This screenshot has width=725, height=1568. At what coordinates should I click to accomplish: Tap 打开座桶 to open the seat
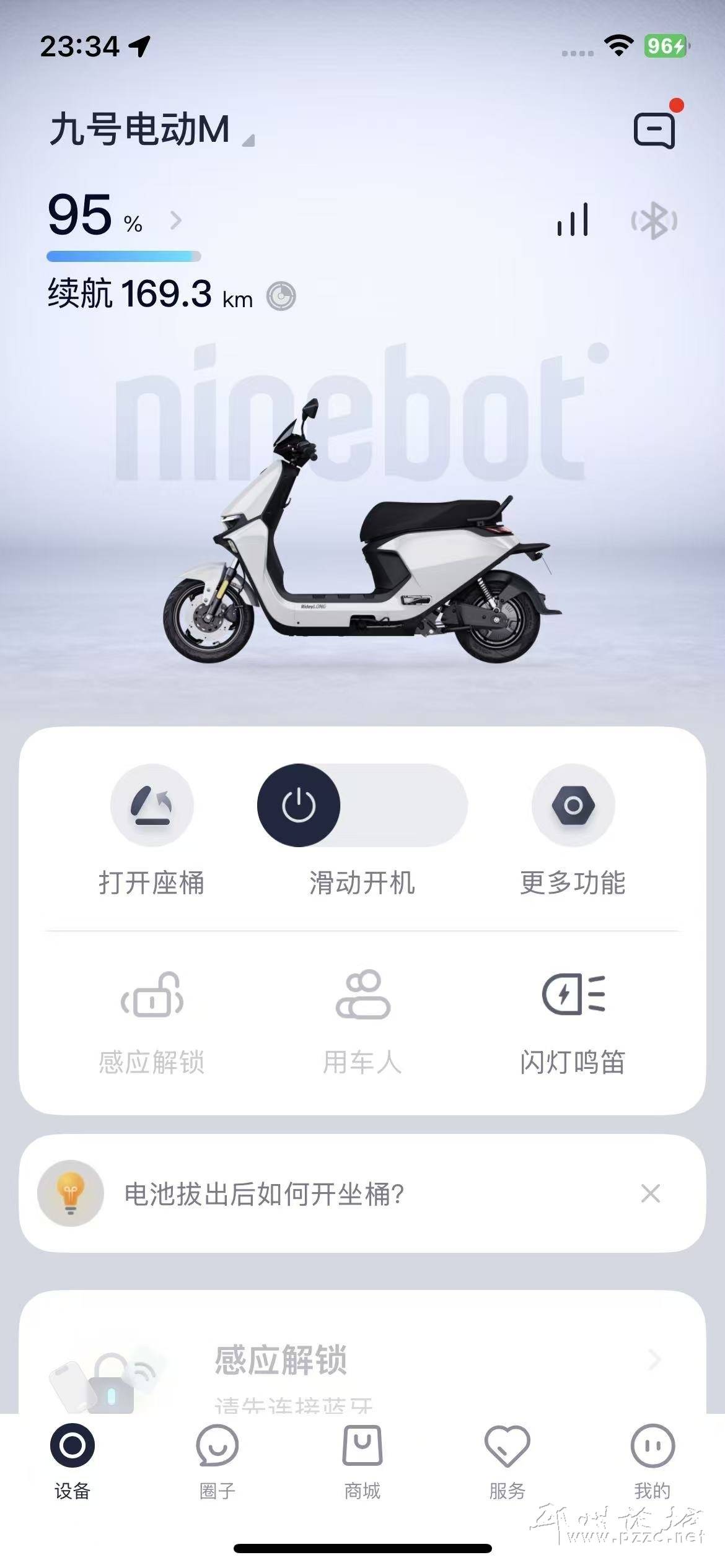tap(152, 806)
